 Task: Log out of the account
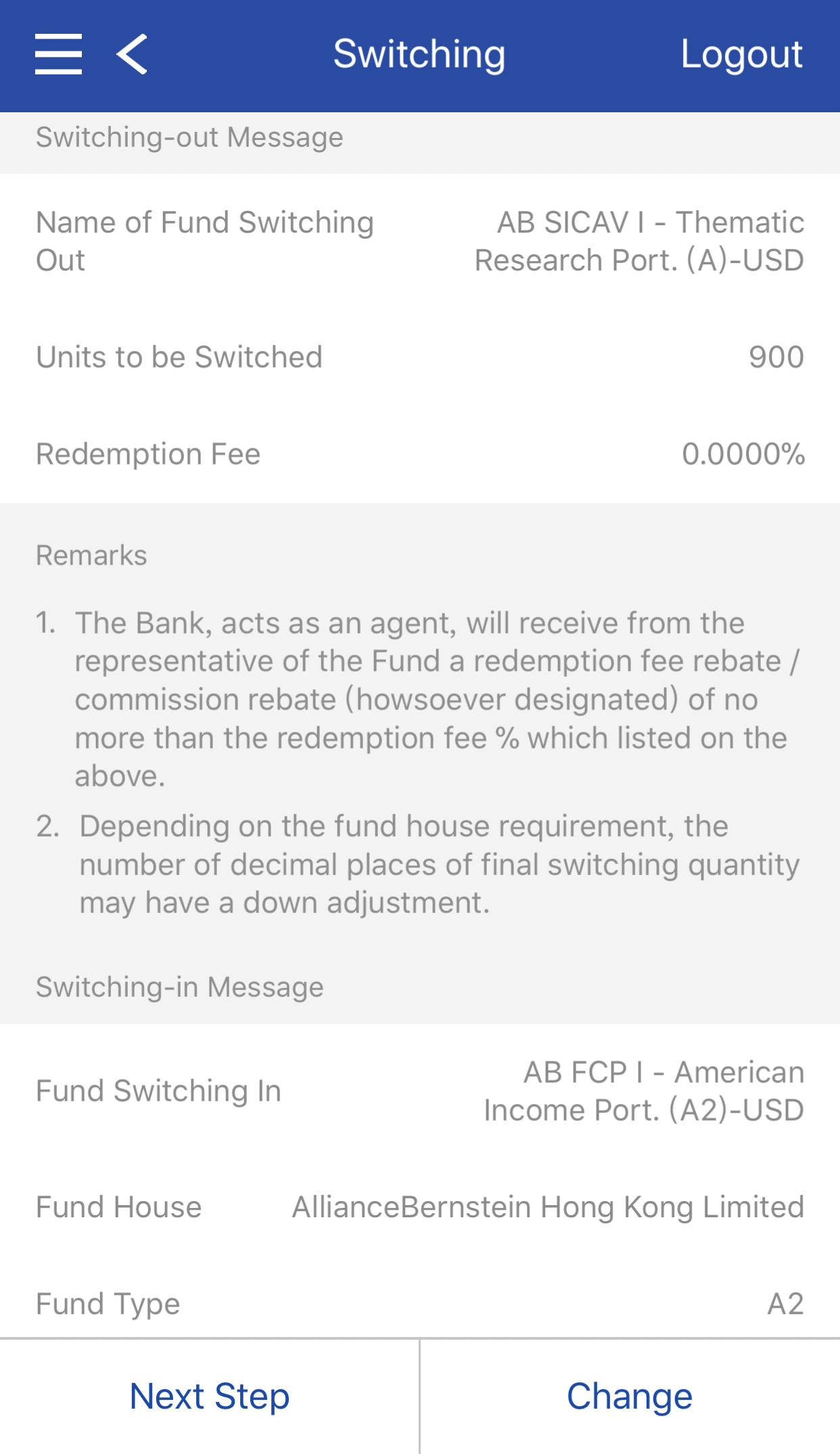coord(741,54)
